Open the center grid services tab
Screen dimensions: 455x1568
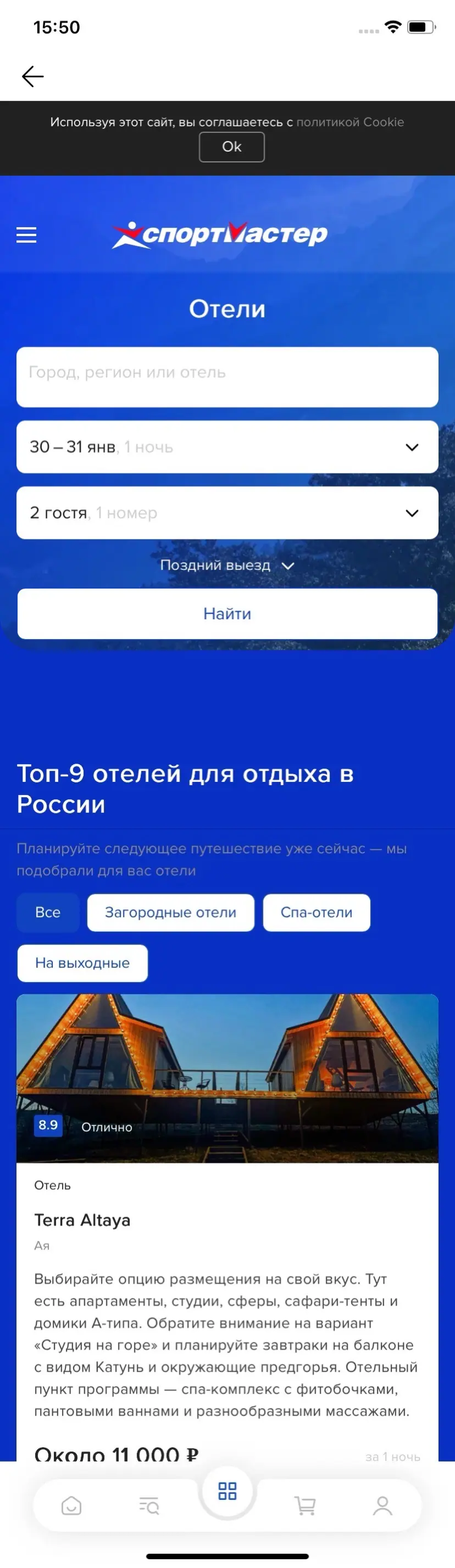point(227,1491)
